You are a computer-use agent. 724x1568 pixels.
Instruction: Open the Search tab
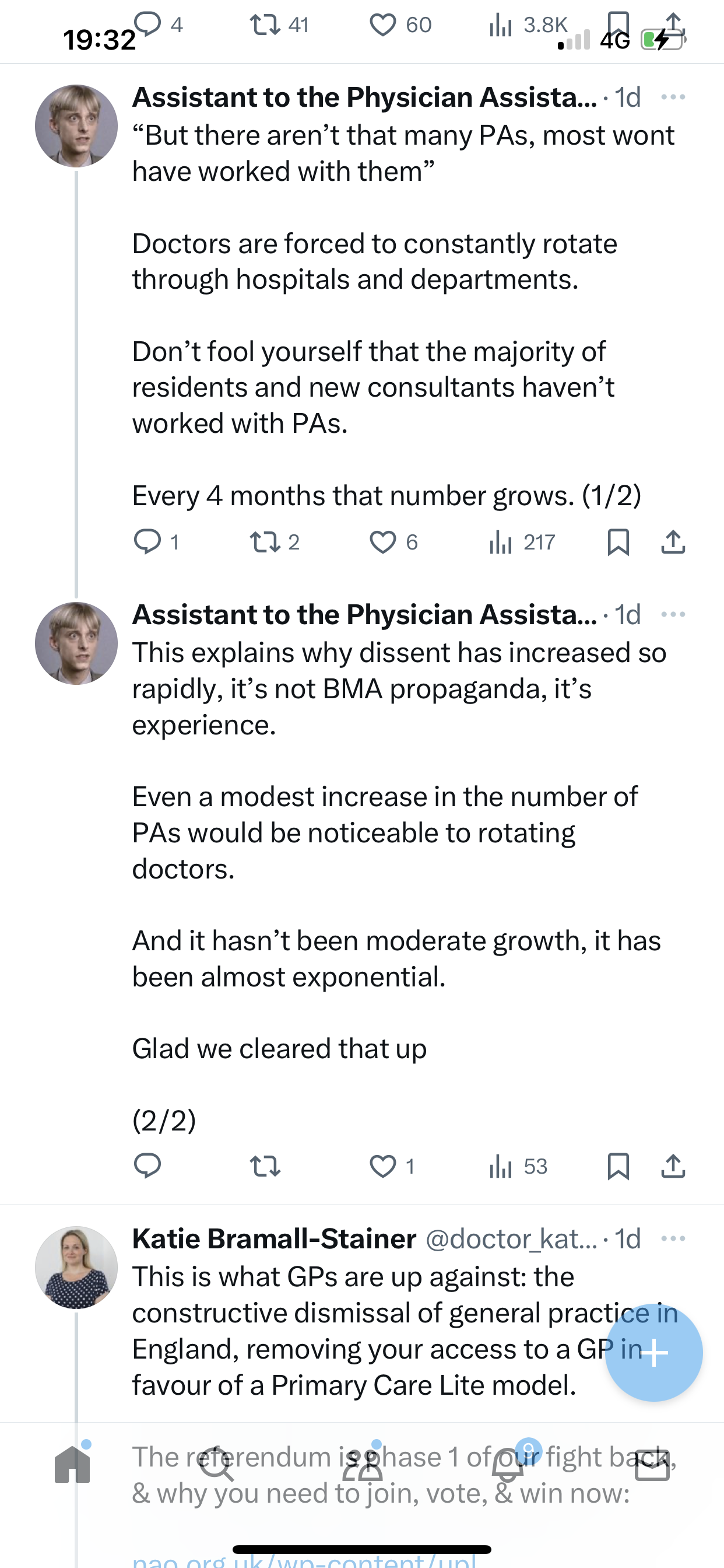pos(217,1464)
